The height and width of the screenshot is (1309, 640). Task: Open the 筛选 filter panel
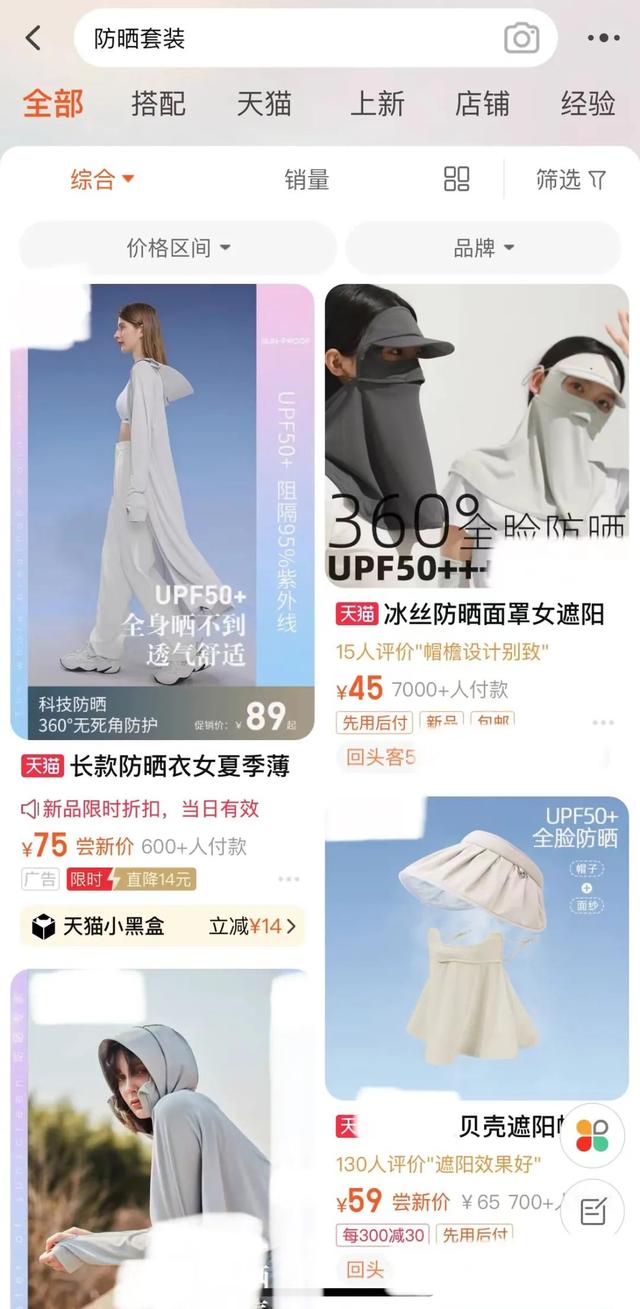point(571,180)
